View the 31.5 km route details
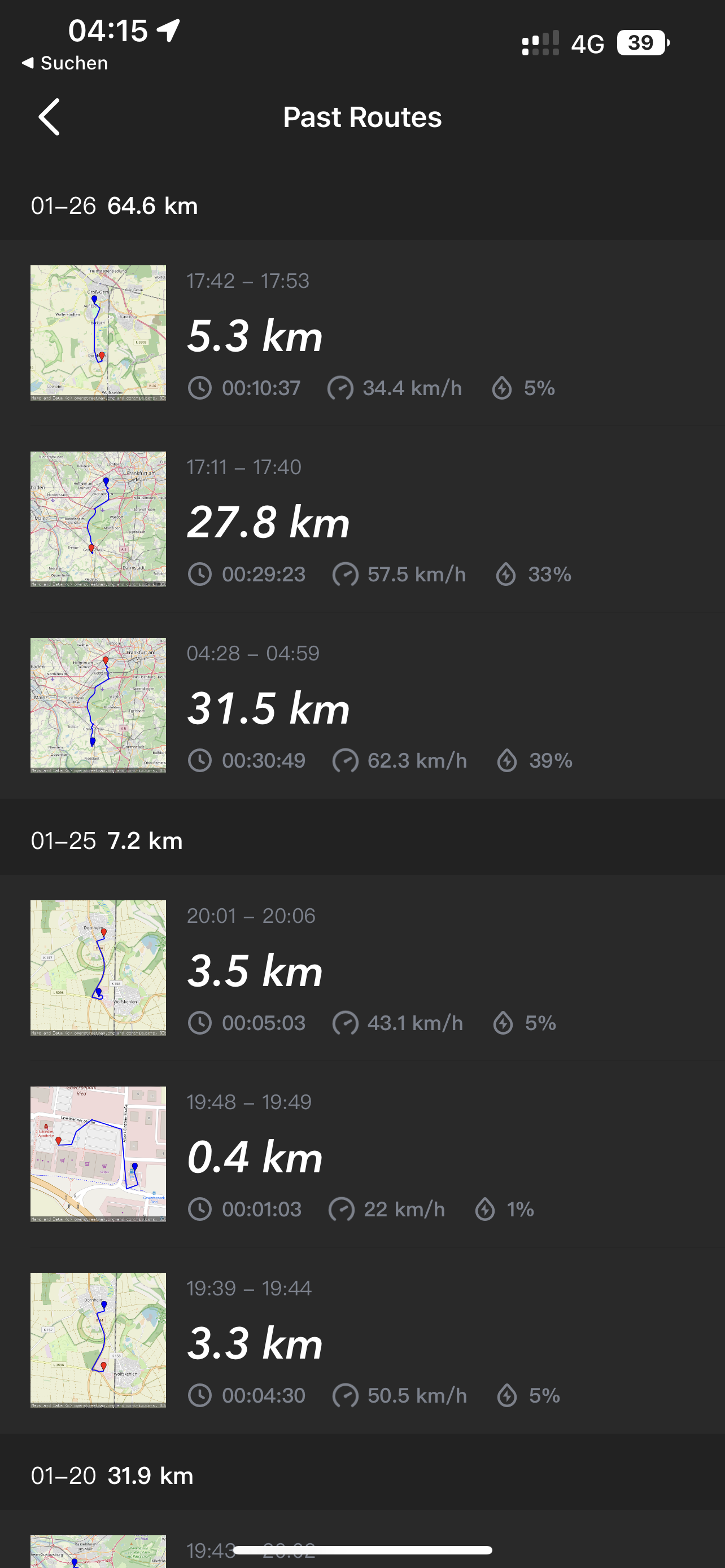The width and height of the screenshot is (725, 1568). coord(362,706)
